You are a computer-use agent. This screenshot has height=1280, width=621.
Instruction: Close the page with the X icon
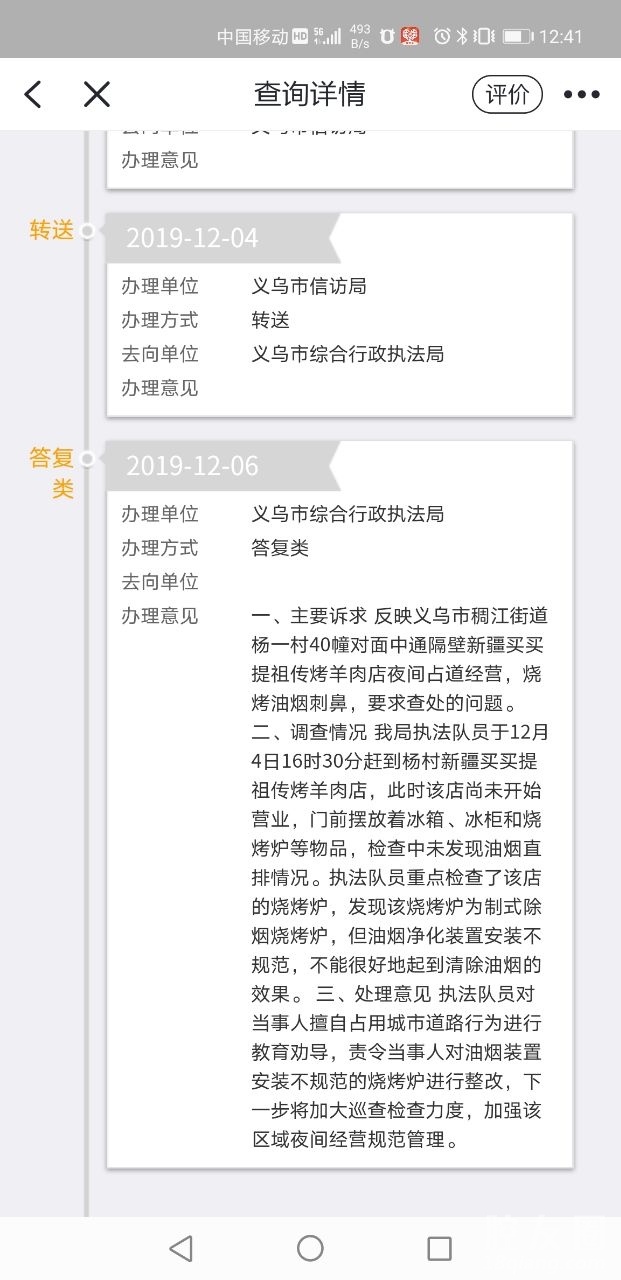[x=96, y=95]
